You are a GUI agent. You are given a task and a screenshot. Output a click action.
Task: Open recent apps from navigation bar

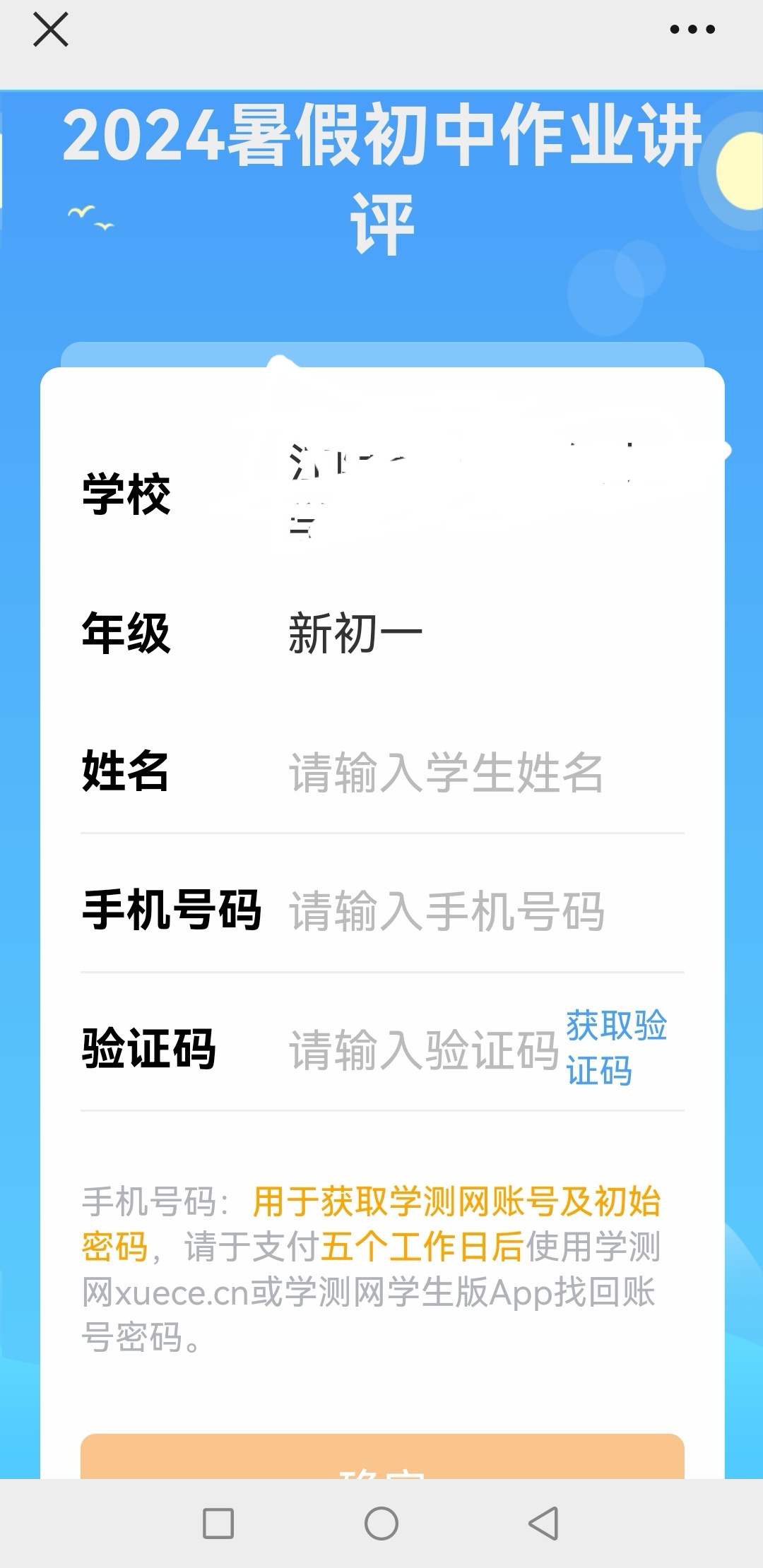tap(218, 1524)
